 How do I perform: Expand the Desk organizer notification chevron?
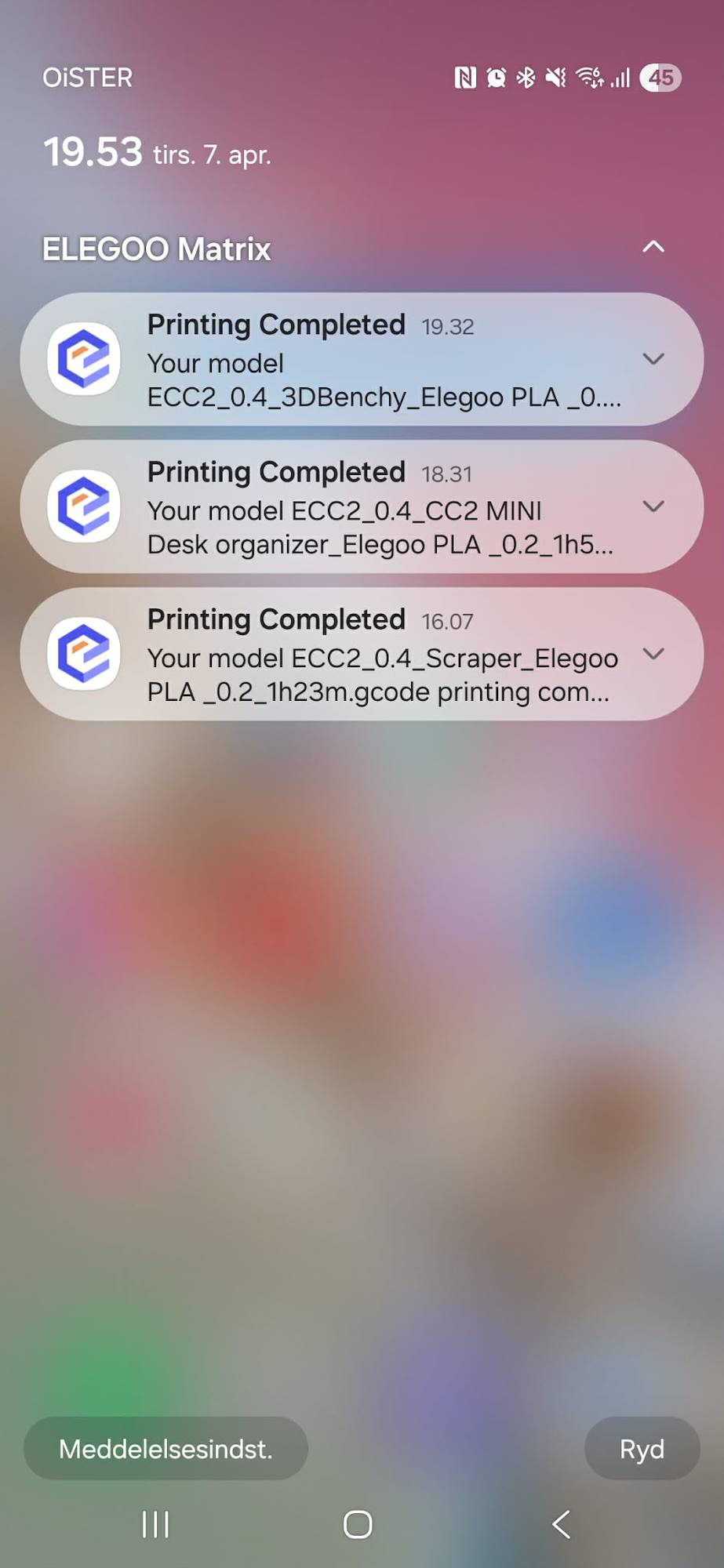point(653,506)
